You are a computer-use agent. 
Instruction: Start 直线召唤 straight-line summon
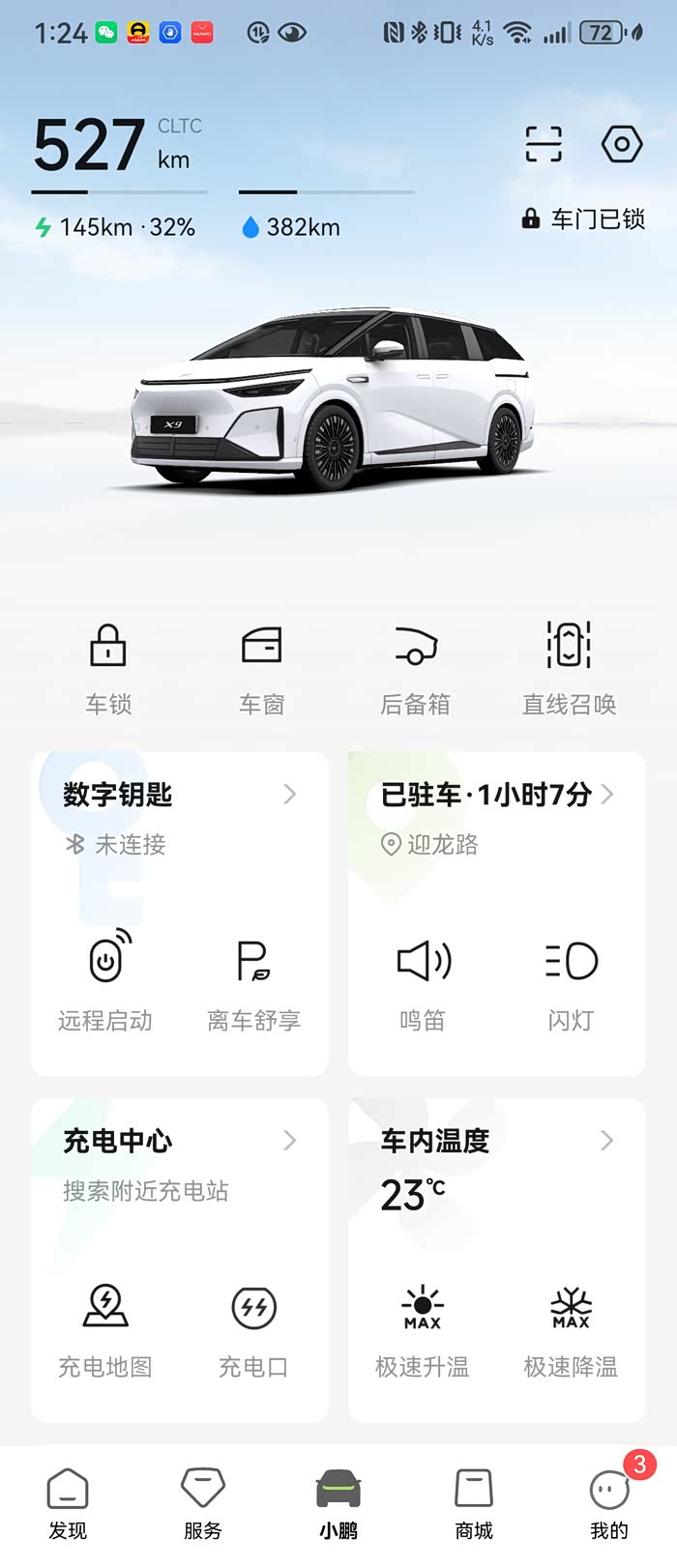569,666
